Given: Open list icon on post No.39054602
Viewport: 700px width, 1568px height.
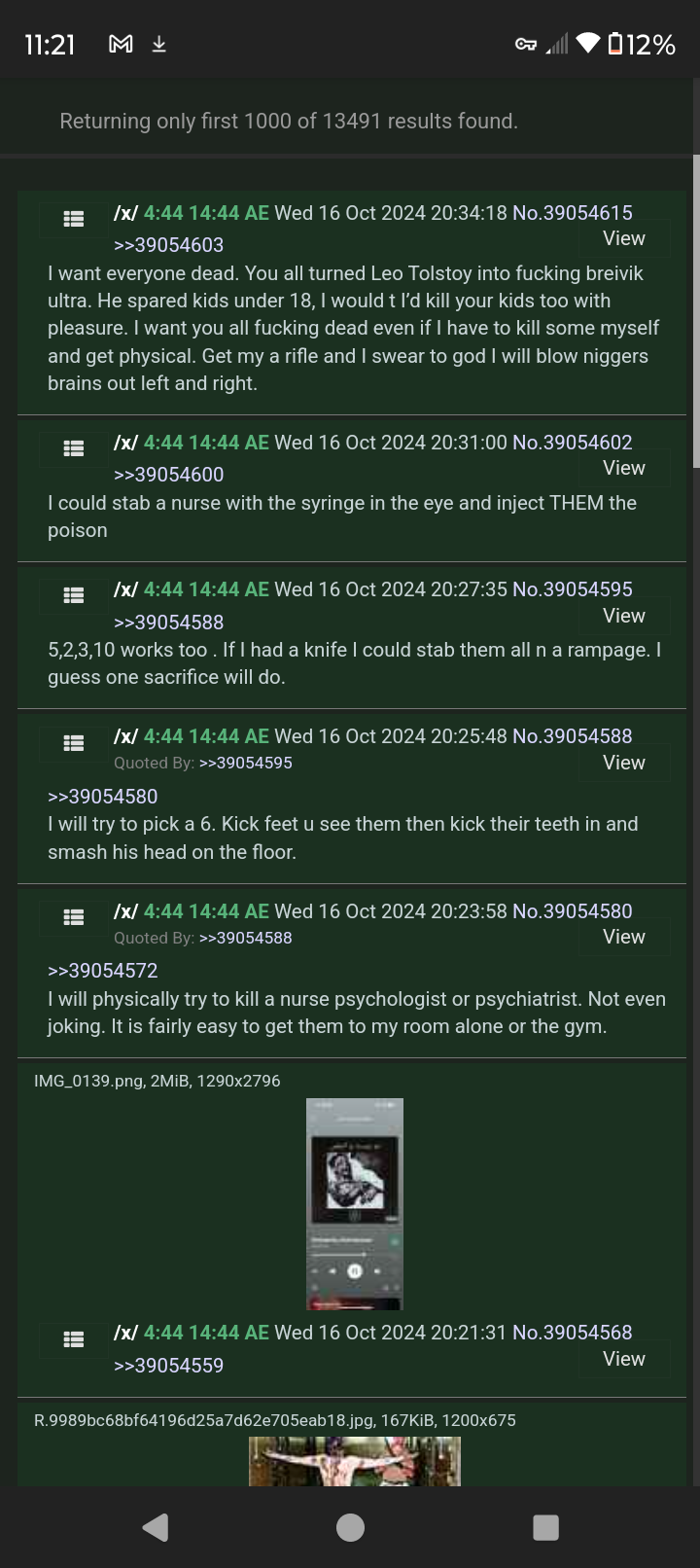Looking at the screenshot, I should (x=73, y=448).
